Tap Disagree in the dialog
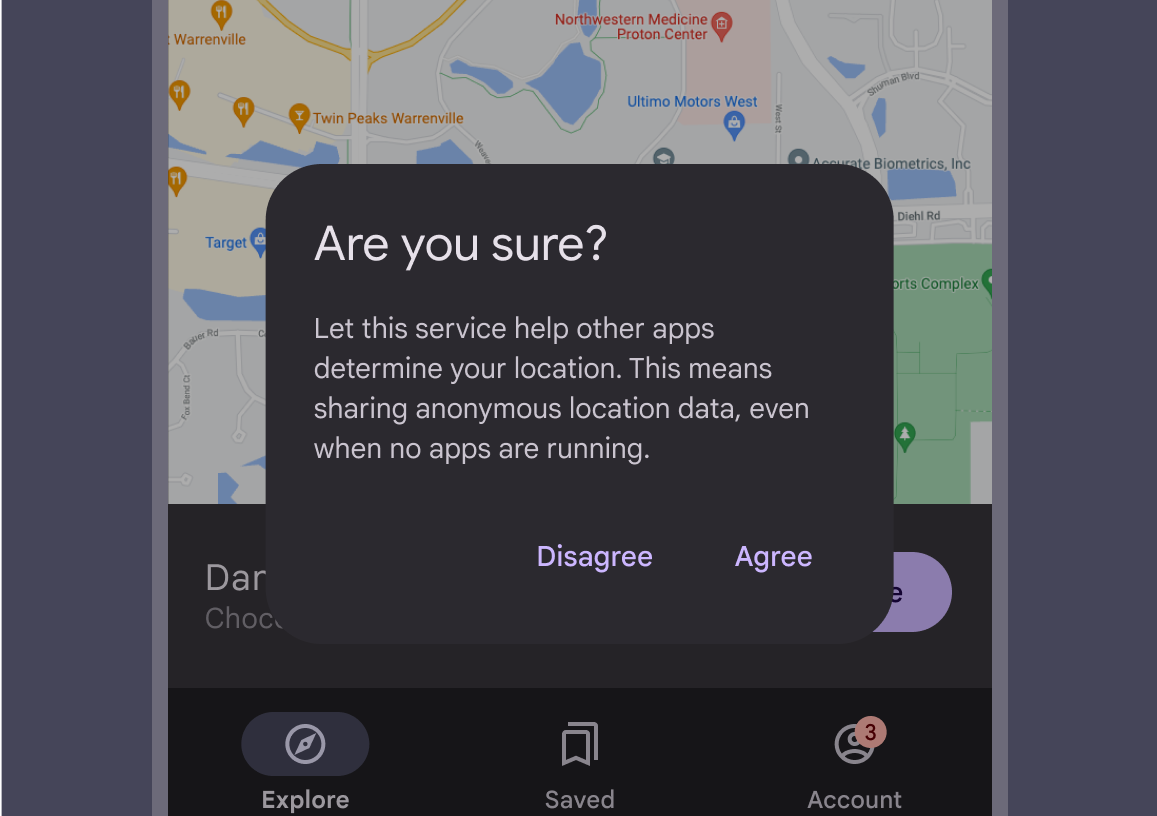 [594, 557]
